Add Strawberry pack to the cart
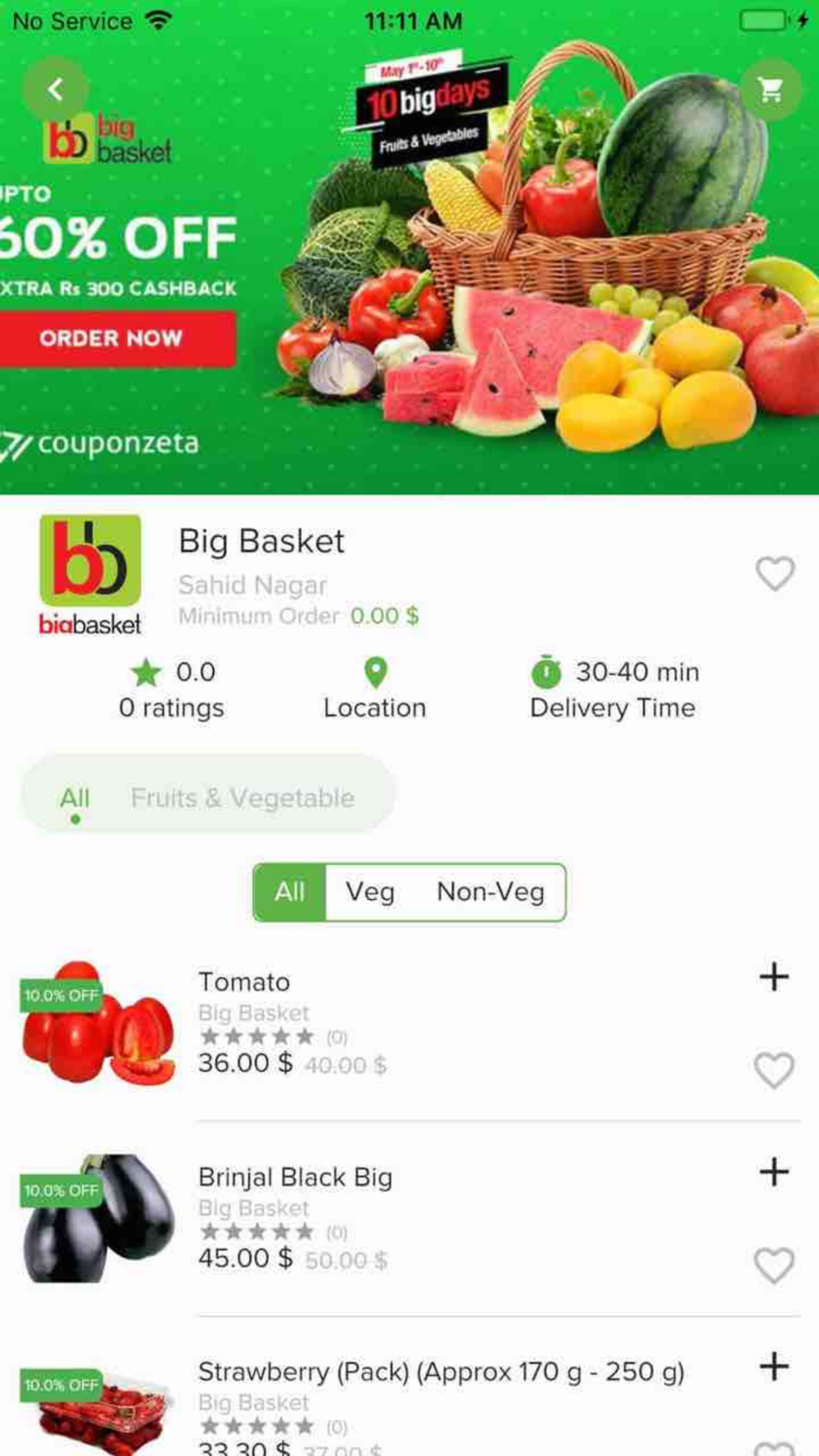The width and height of the screenshot is (819, 1456). 774,1366
